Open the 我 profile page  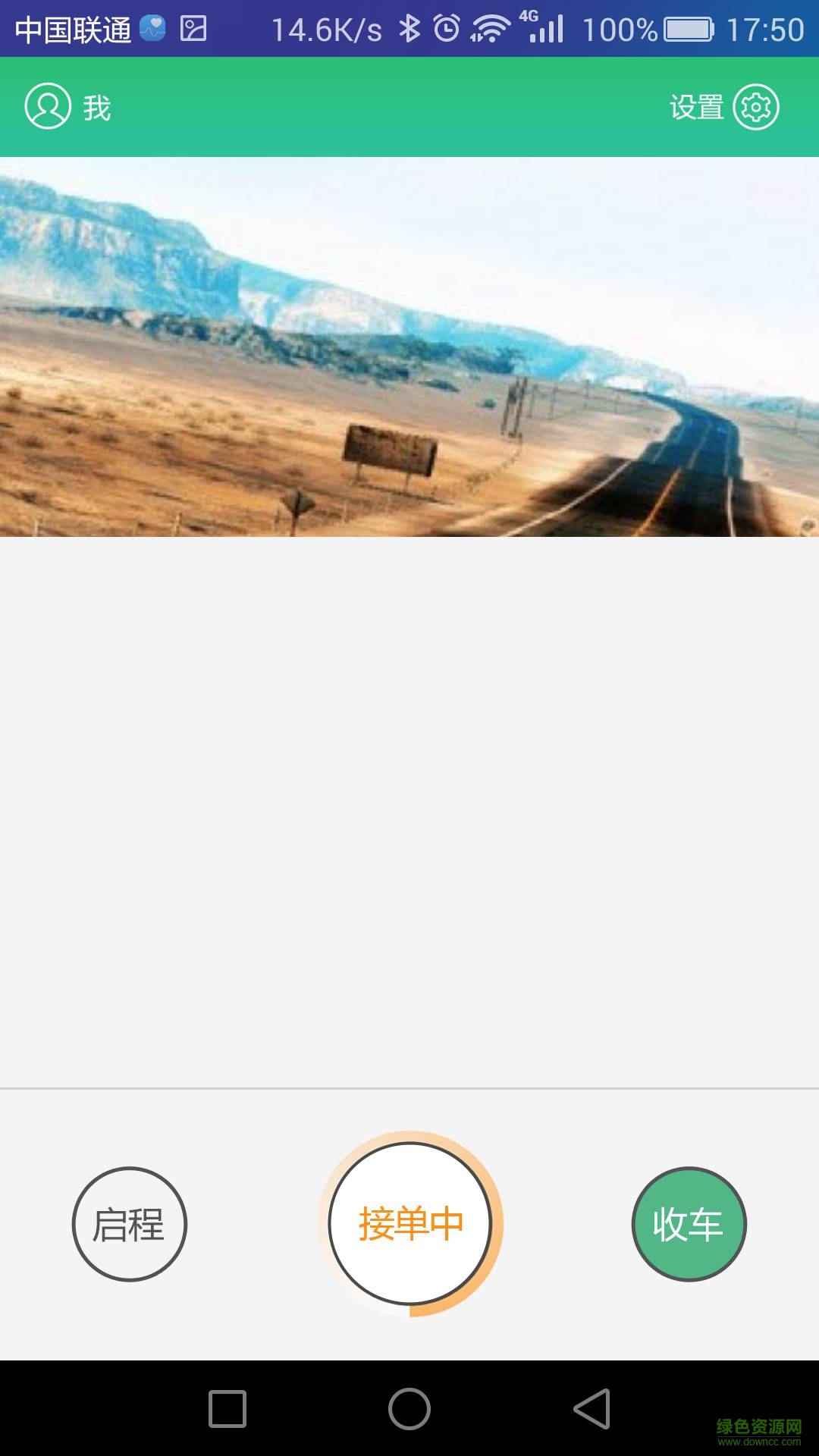pyautogui.click(x=67, y=107)
